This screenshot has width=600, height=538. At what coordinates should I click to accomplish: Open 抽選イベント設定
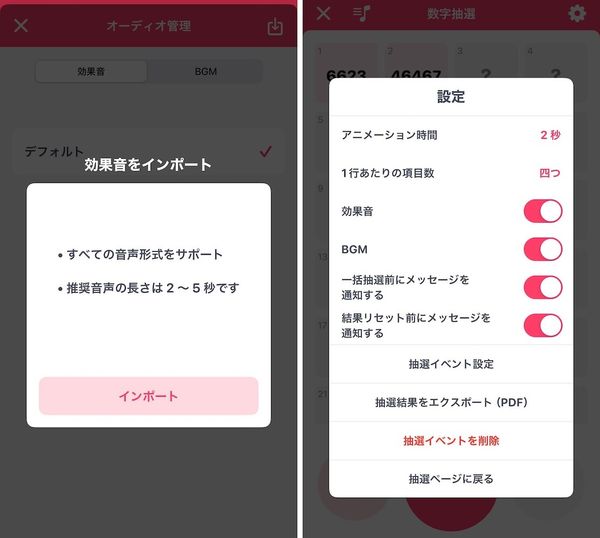[x=451, y=364]
